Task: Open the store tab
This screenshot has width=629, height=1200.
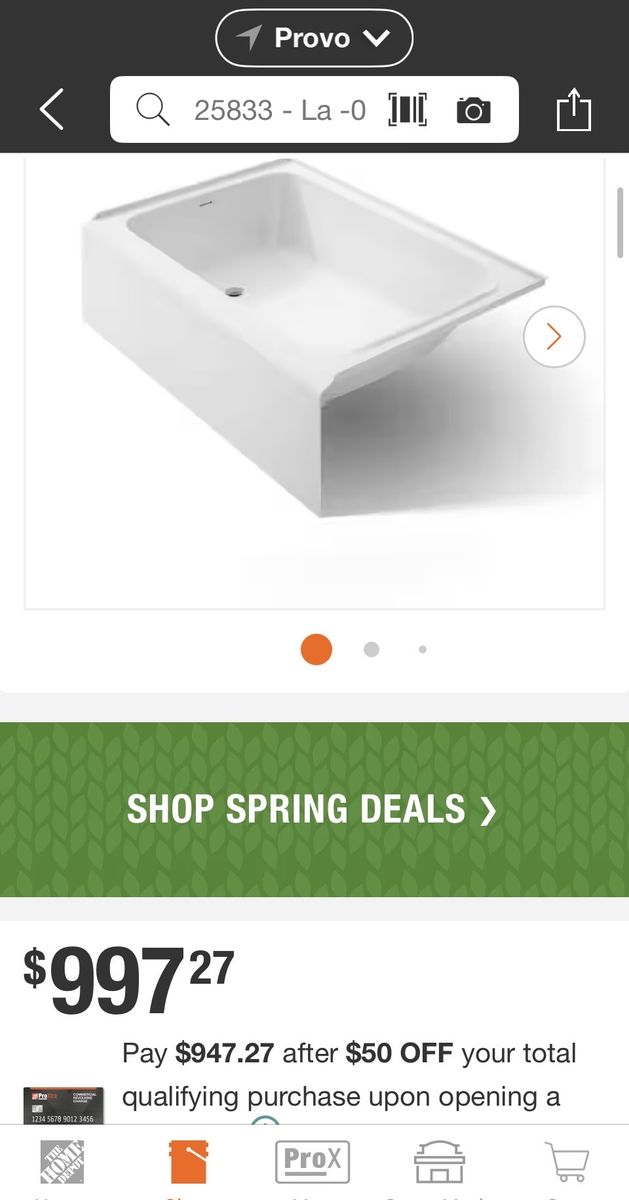Action: 439,1162
